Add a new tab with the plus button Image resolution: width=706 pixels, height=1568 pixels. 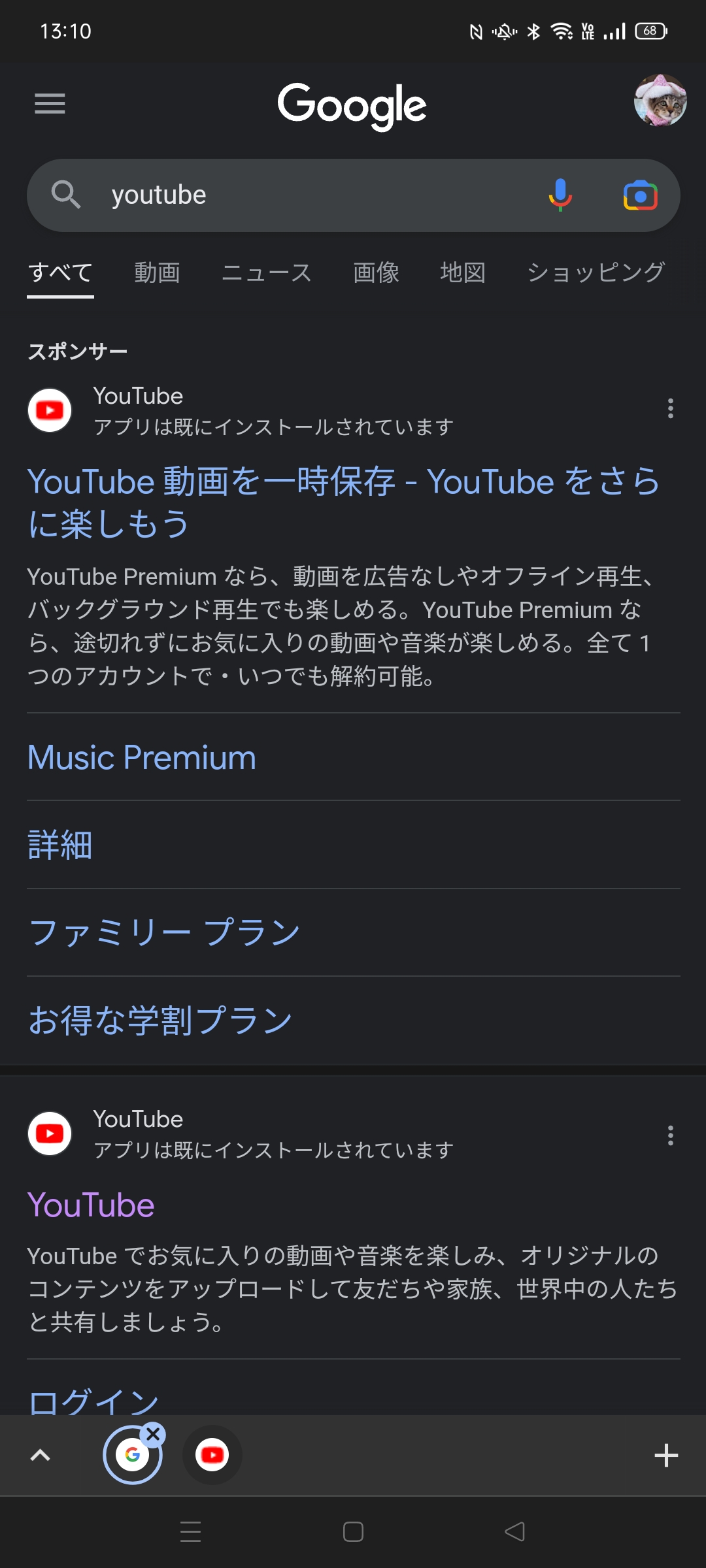[x=666, y=1455]
